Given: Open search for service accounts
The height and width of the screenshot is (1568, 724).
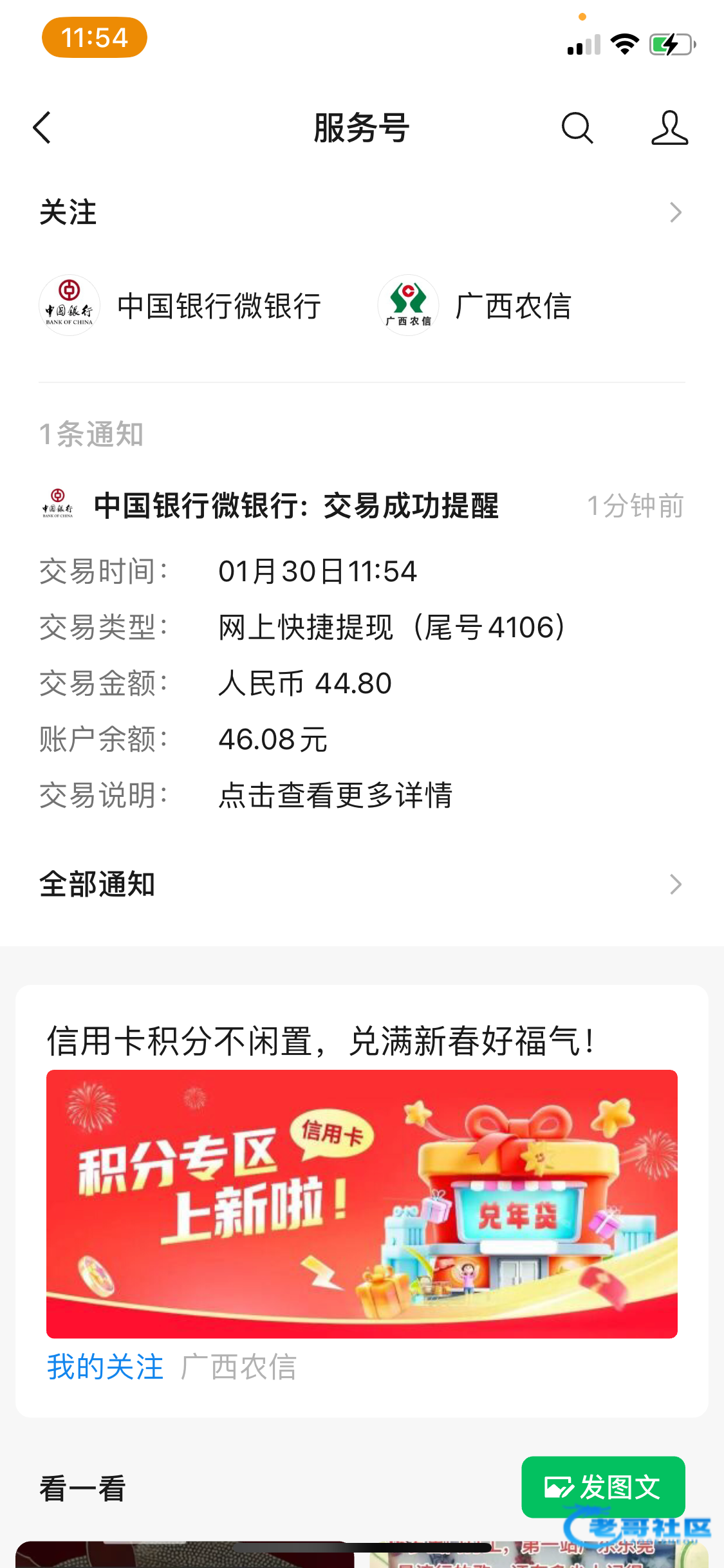Looking at the screenshot, I should coord(577,127).
